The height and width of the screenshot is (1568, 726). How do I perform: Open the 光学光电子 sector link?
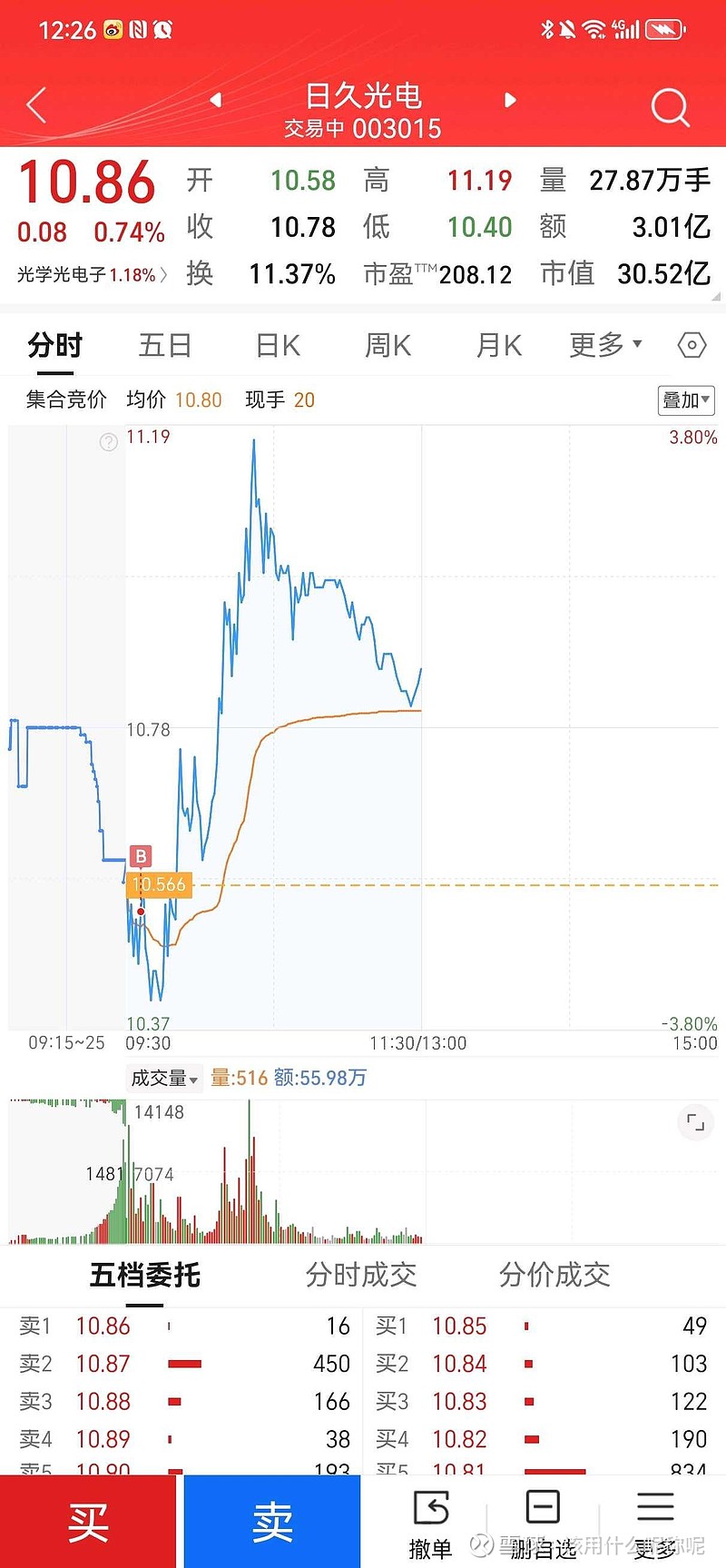pos(92,274)
